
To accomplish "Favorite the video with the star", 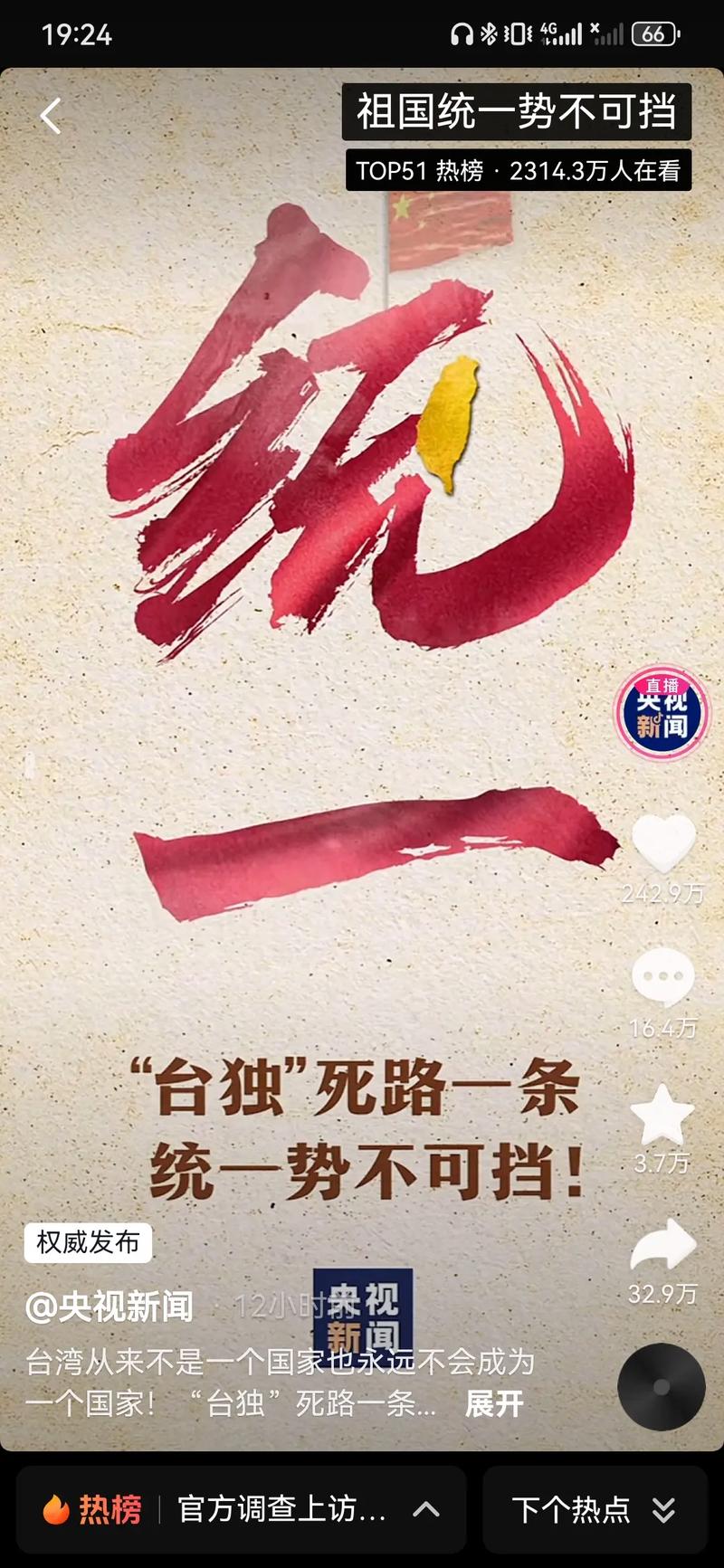I will (x=662, y=1114).
